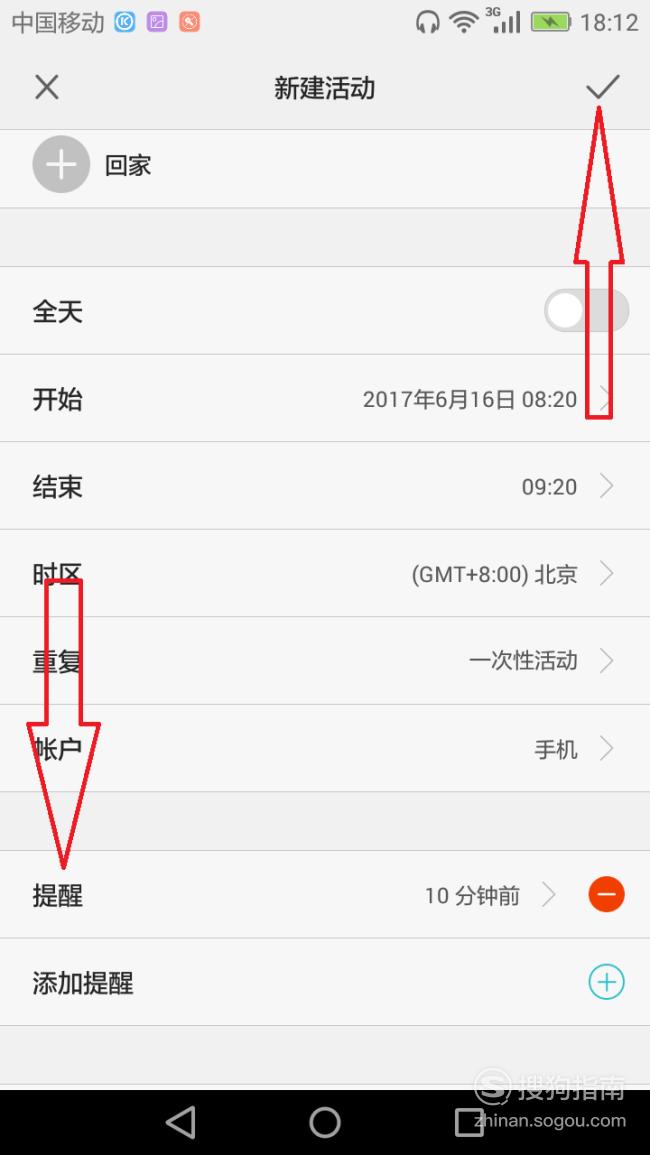
Task: Open the 重复 repeat options
Action: point(325,661)
